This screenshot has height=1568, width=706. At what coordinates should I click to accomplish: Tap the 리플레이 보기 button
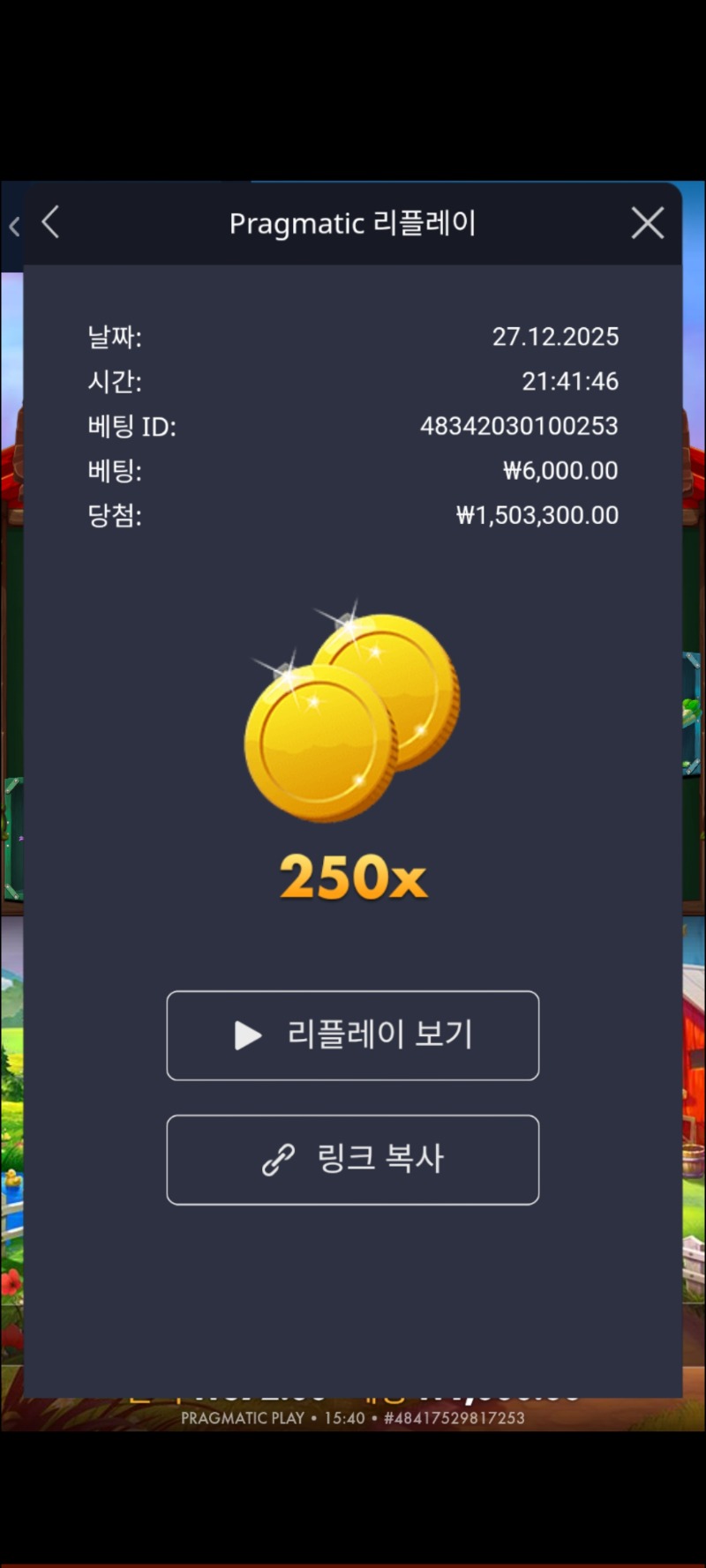[352, 1035]
